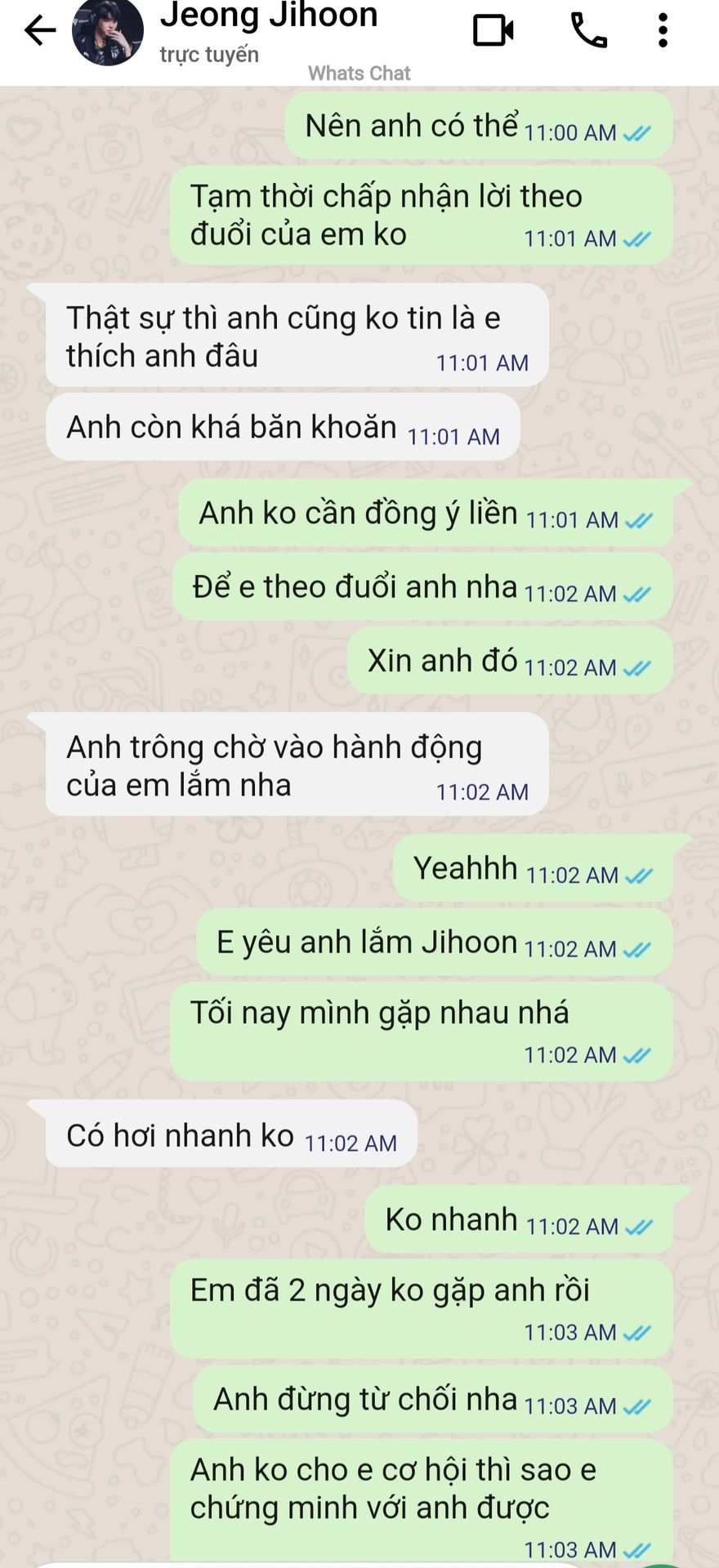719x1568 pixels.
Task: Open contact info by tapping Jeong Jihoon name
Action: (x=269, y=15)
